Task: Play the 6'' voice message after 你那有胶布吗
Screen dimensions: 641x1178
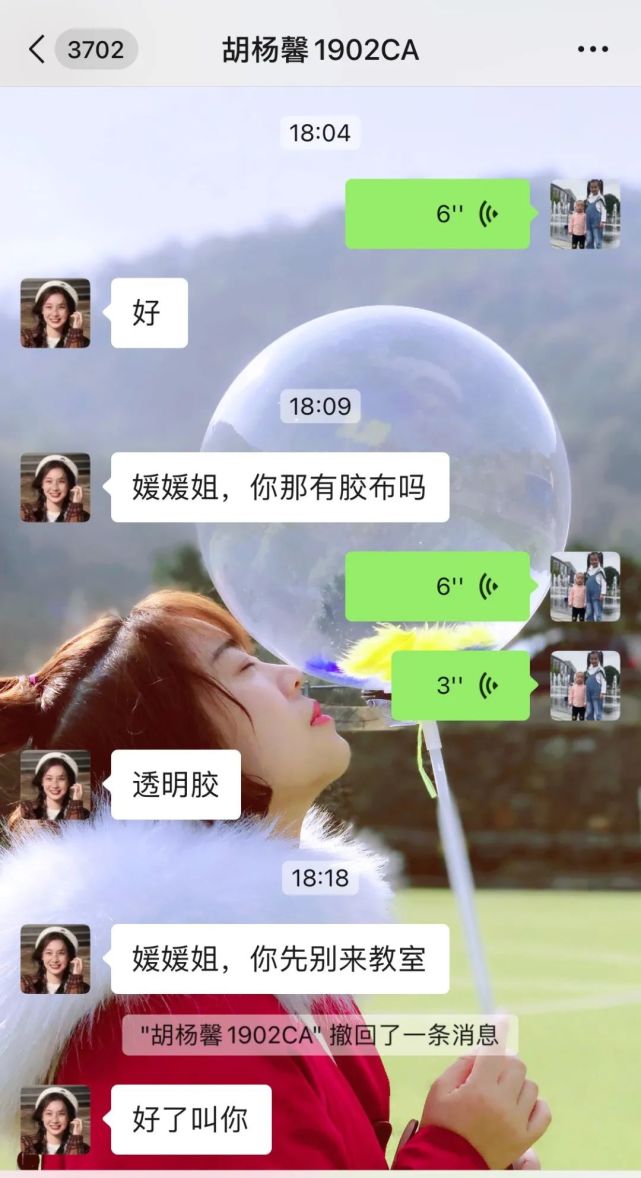Action: (x=437, y=586)
